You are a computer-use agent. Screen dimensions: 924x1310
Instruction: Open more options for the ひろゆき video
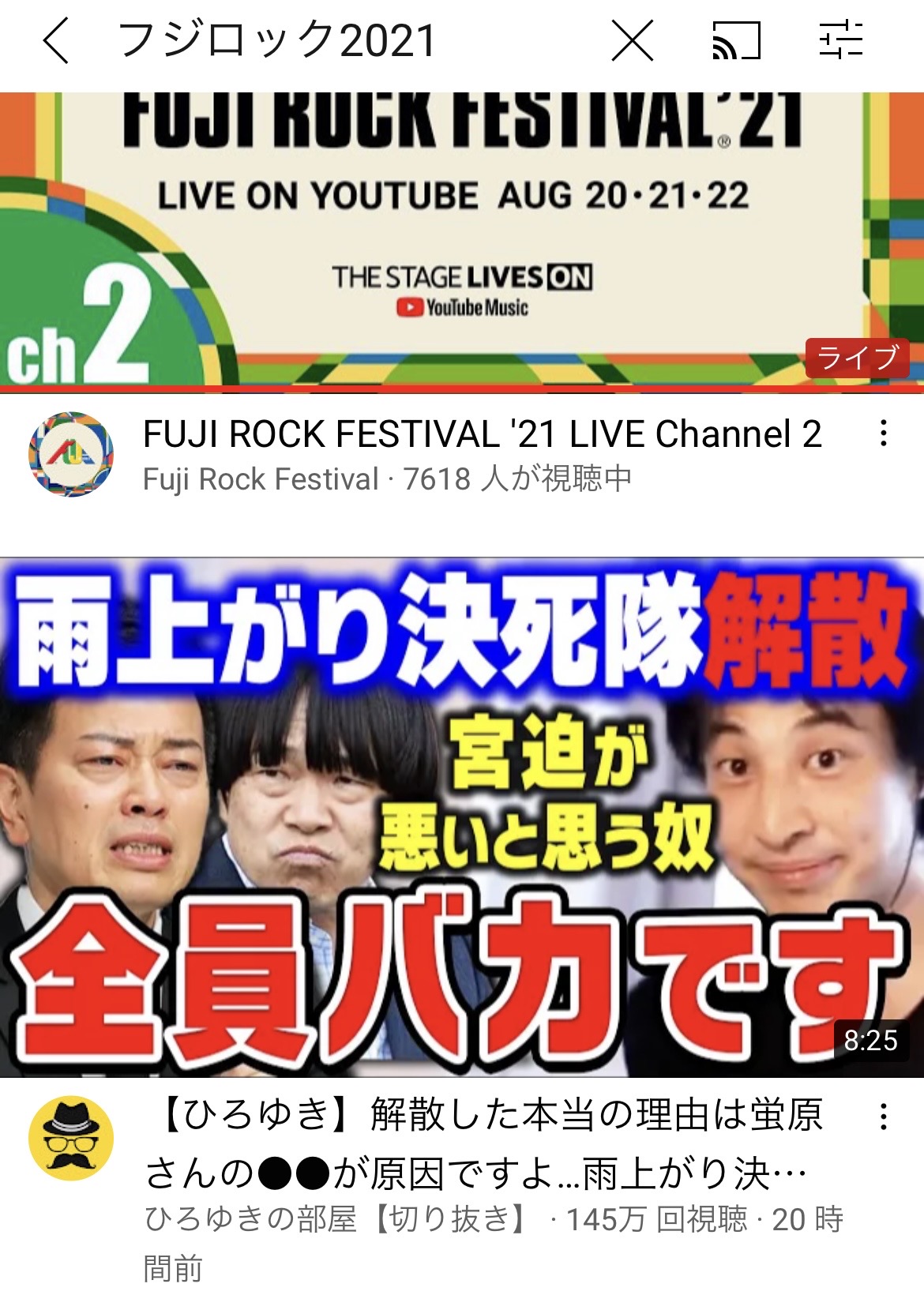pos(883,1117)
